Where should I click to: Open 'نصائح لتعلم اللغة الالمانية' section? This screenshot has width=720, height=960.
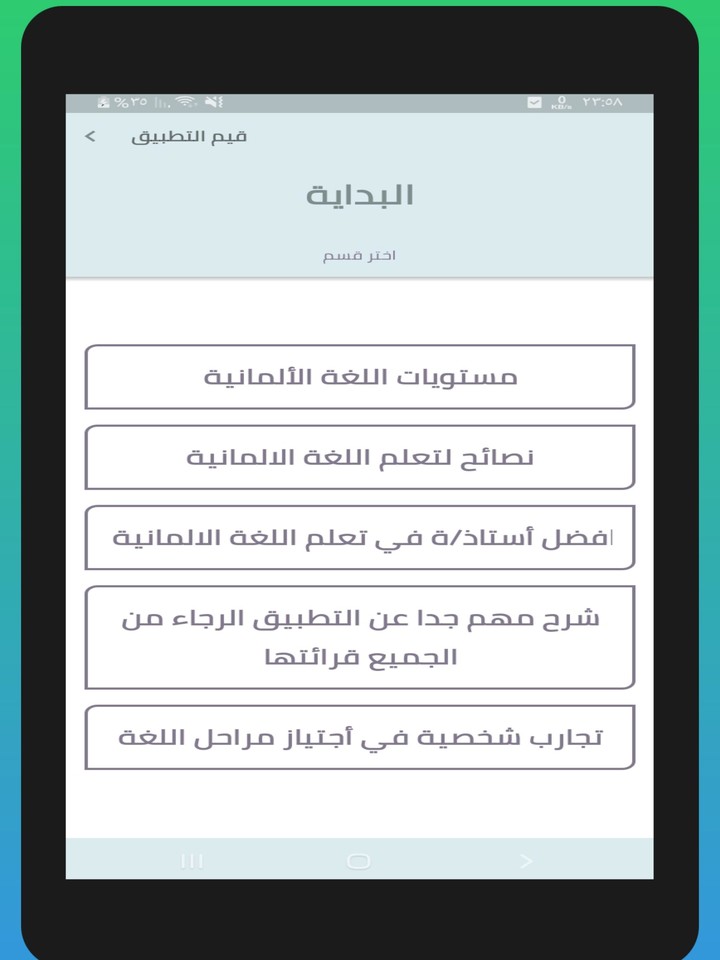(361, 457)
